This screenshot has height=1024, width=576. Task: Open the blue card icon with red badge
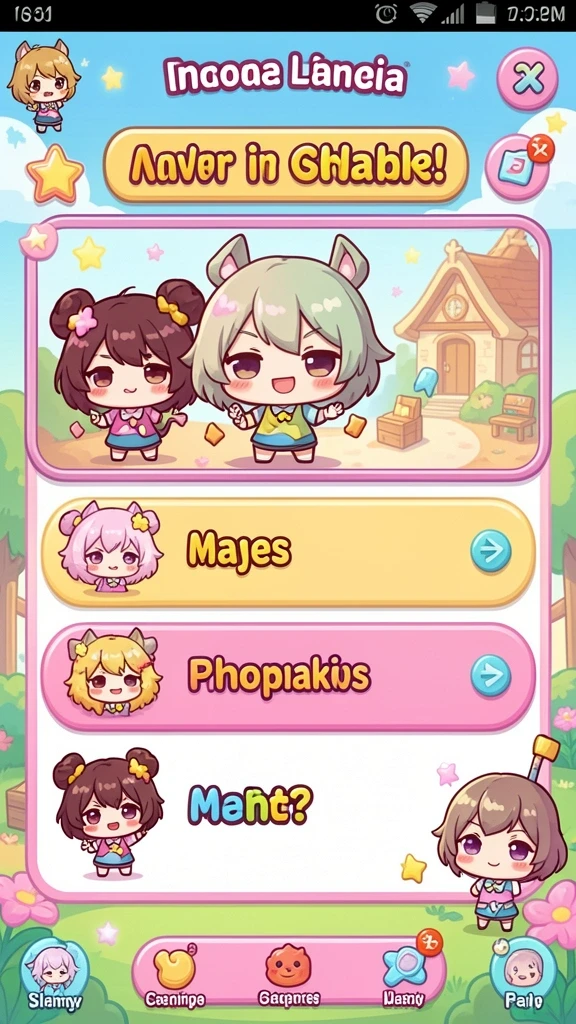518,167
